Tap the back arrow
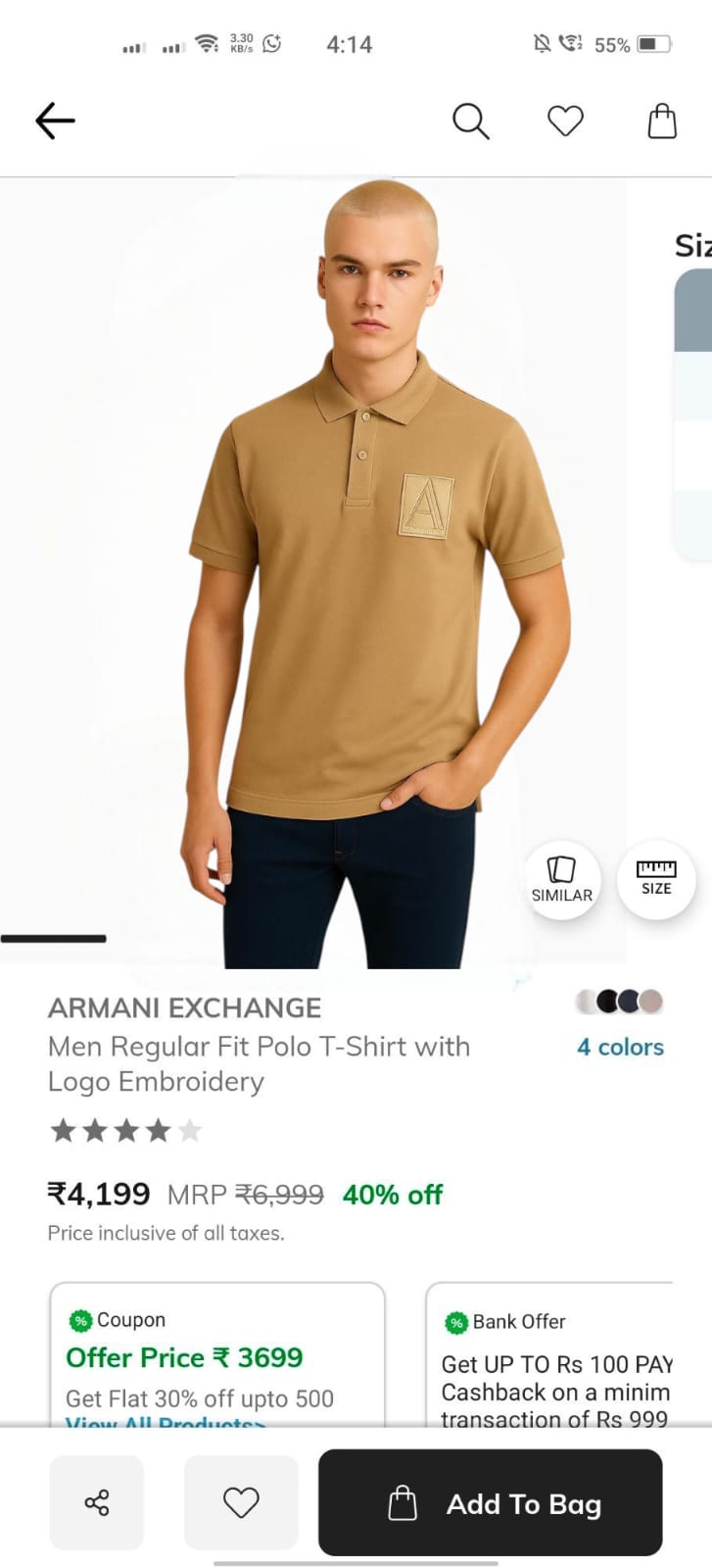 [54, 121]
